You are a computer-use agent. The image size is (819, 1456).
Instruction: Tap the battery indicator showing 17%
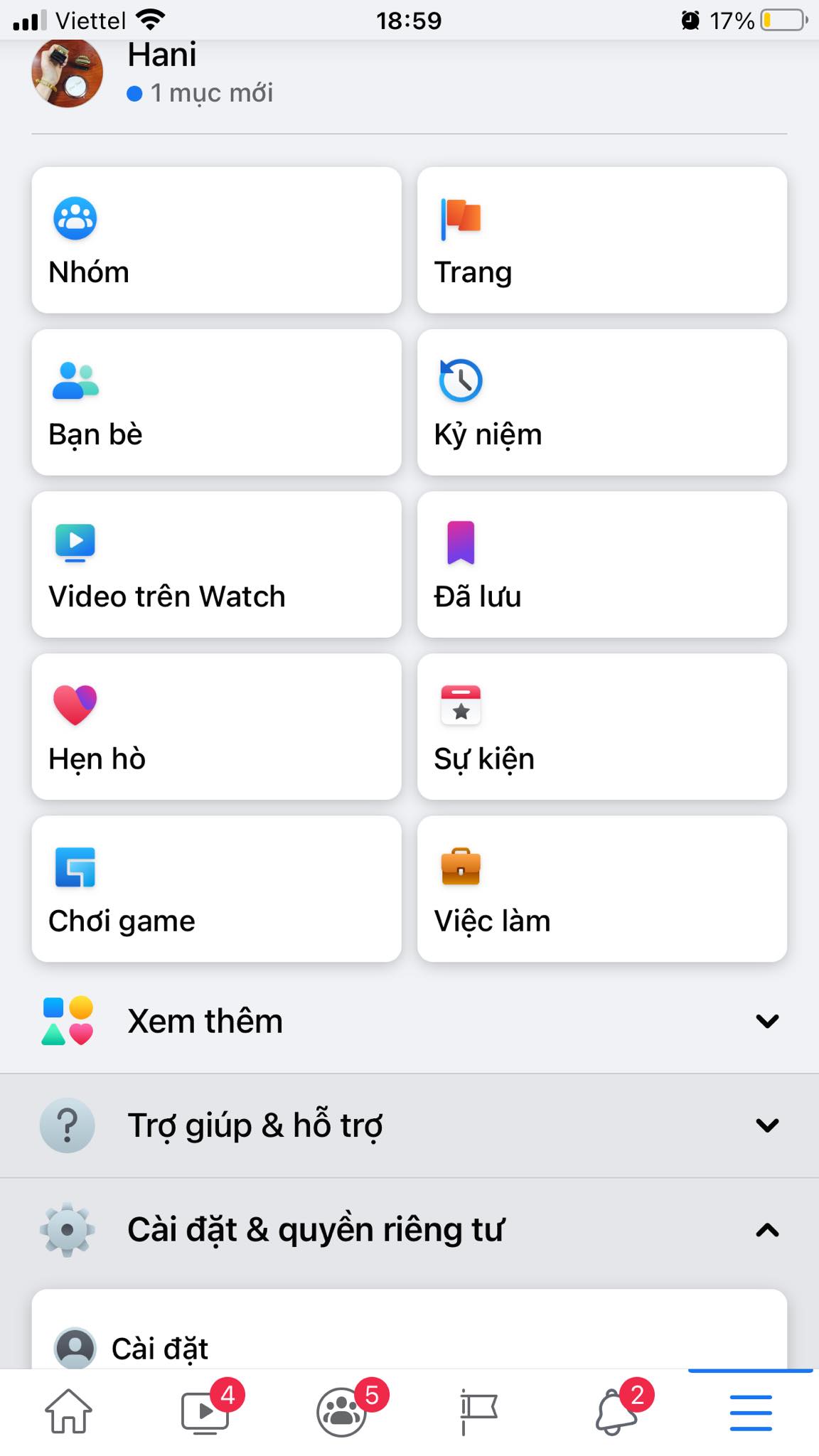(773, 21)
